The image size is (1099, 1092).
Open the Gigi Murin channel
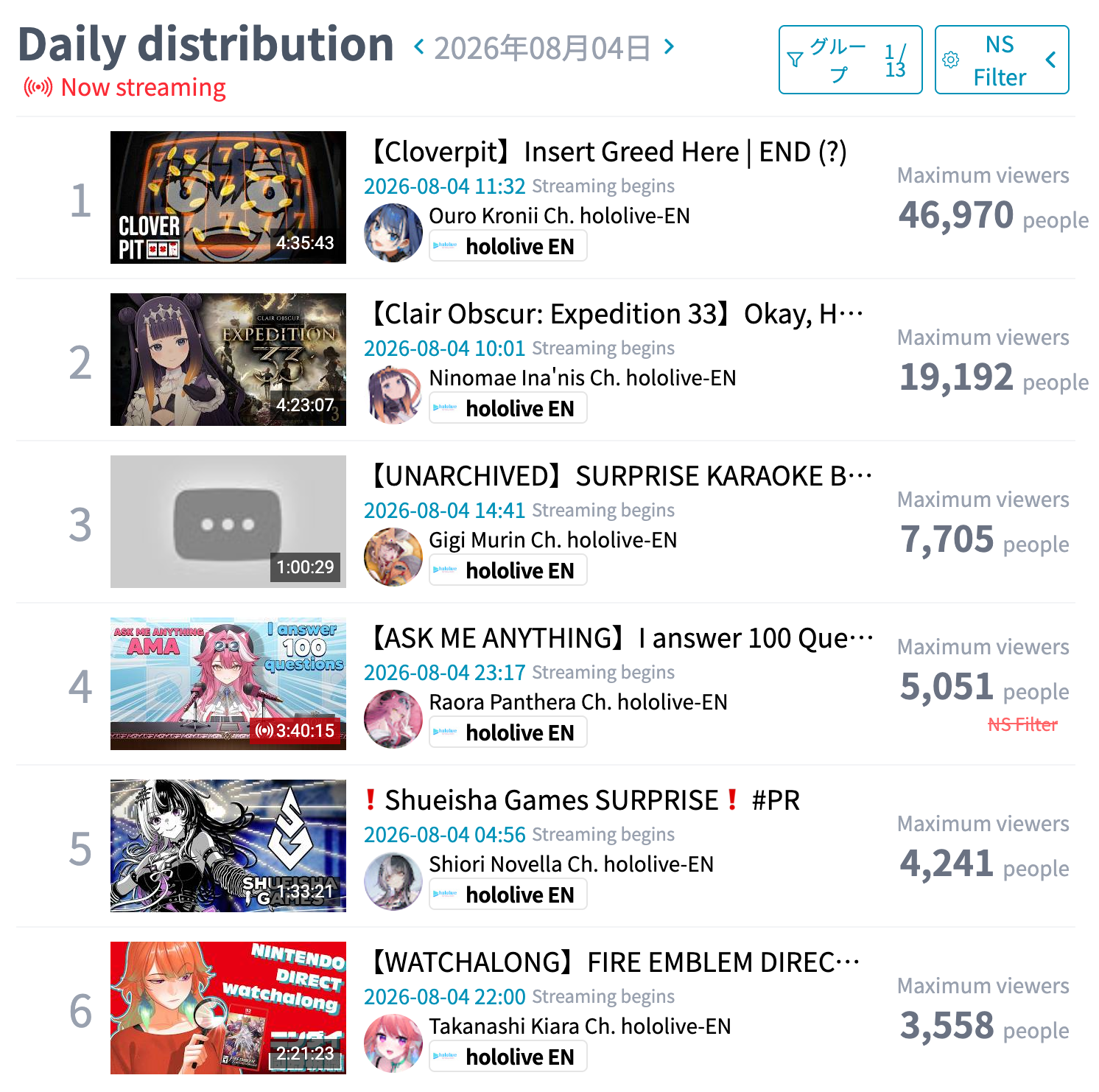553,540
